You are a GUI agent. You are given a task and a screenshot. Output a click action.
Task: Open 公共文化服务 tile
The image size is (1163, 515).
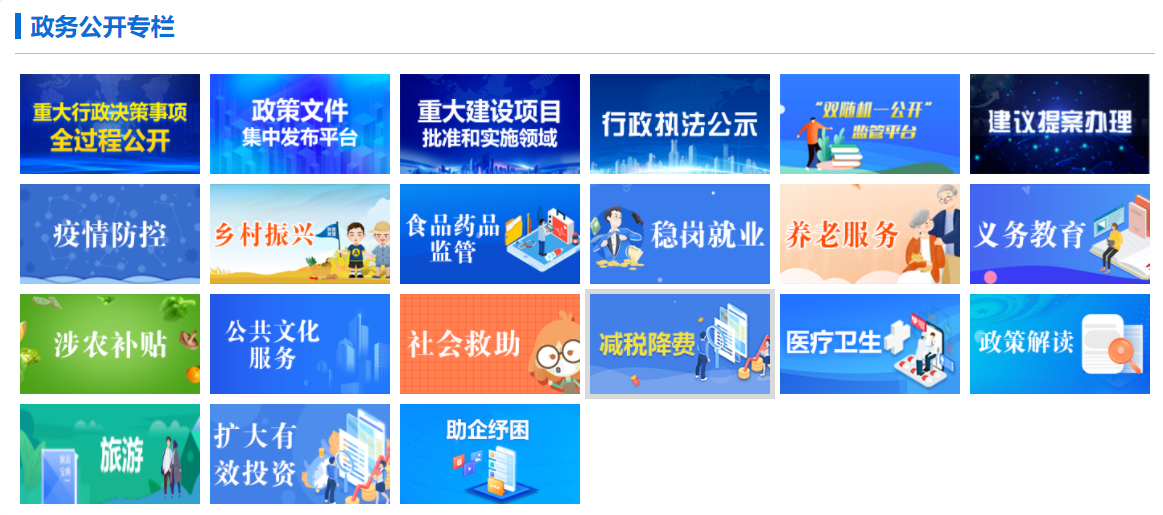click(x=300, y=344)
